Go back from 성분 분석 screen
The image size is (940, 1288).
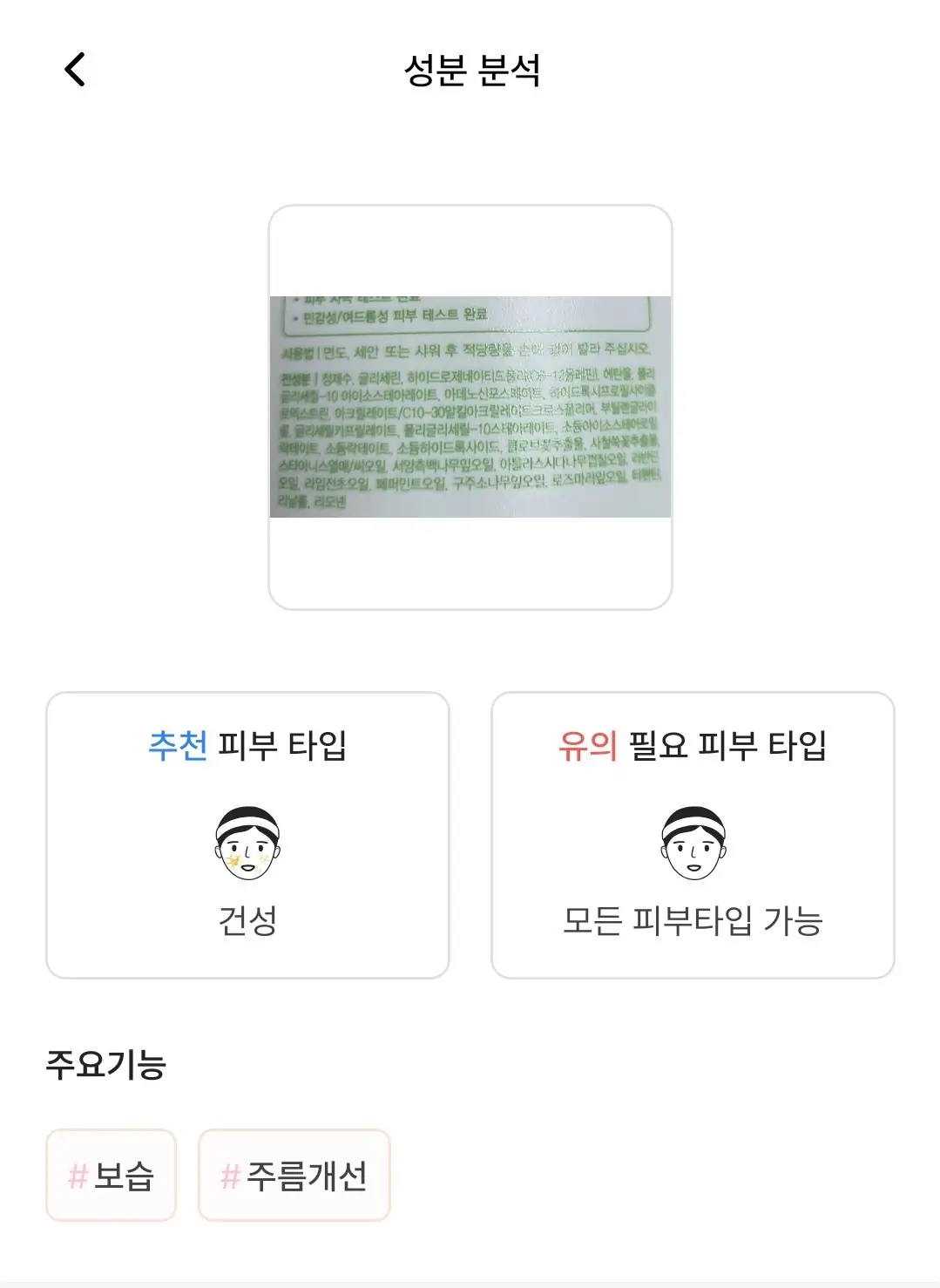pos(75,70)
